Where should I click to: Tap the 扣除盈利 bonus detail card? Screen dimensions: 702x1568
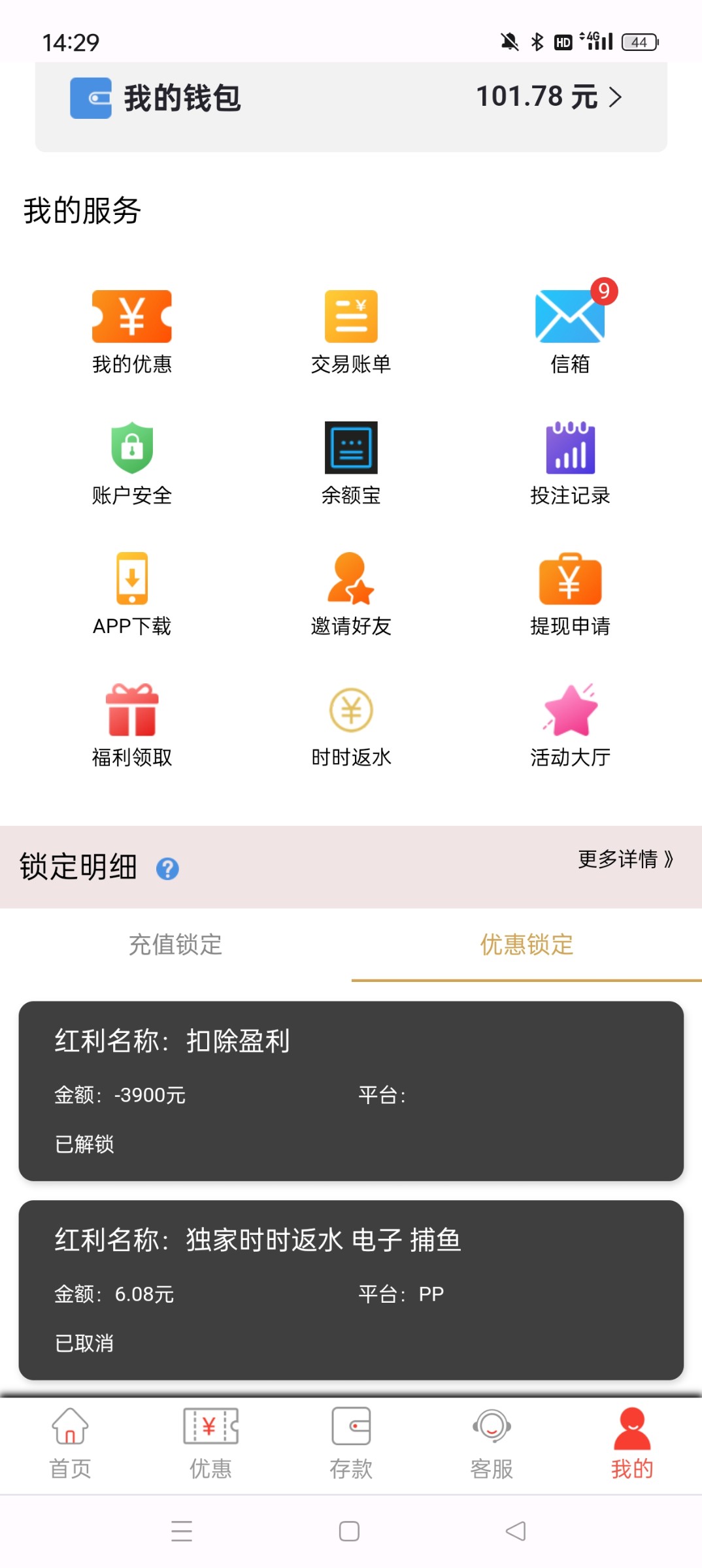coord(350,1091)
